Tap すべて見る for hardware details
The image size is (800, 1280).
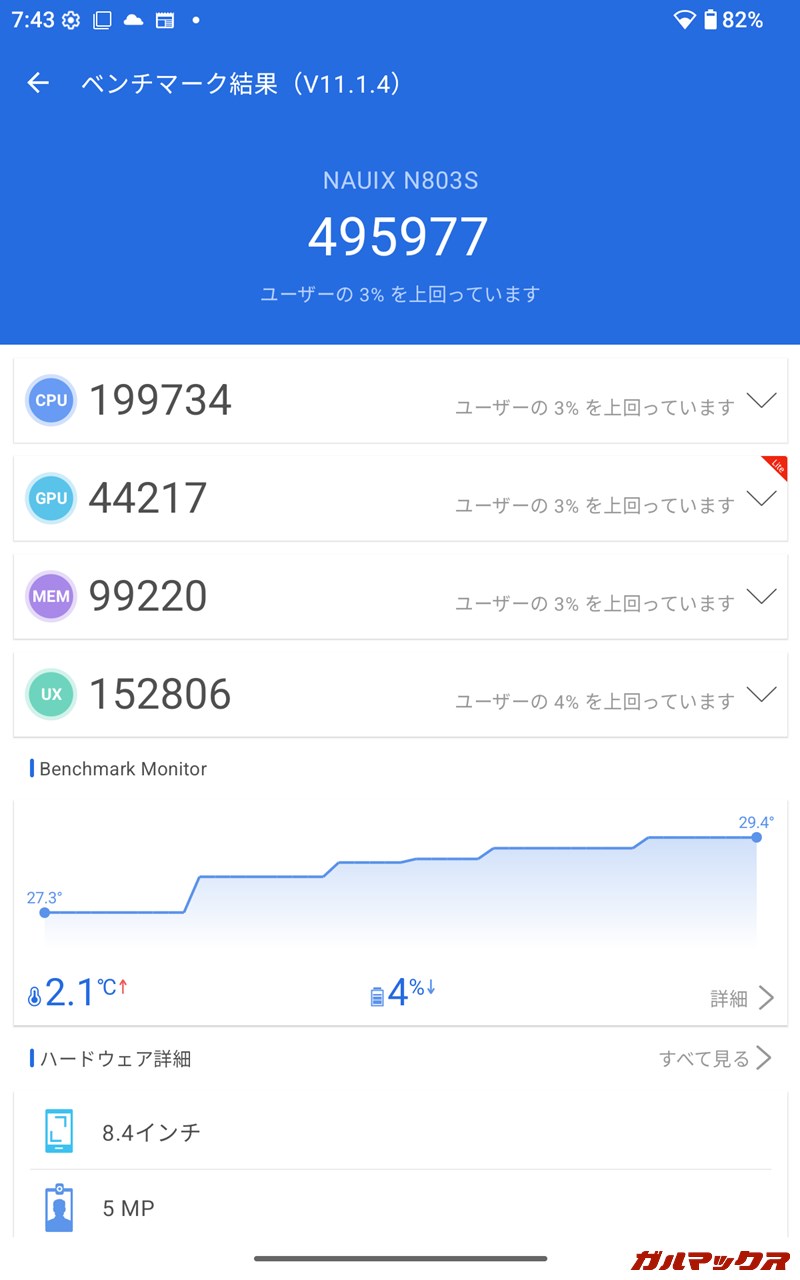coord(716,1058)
